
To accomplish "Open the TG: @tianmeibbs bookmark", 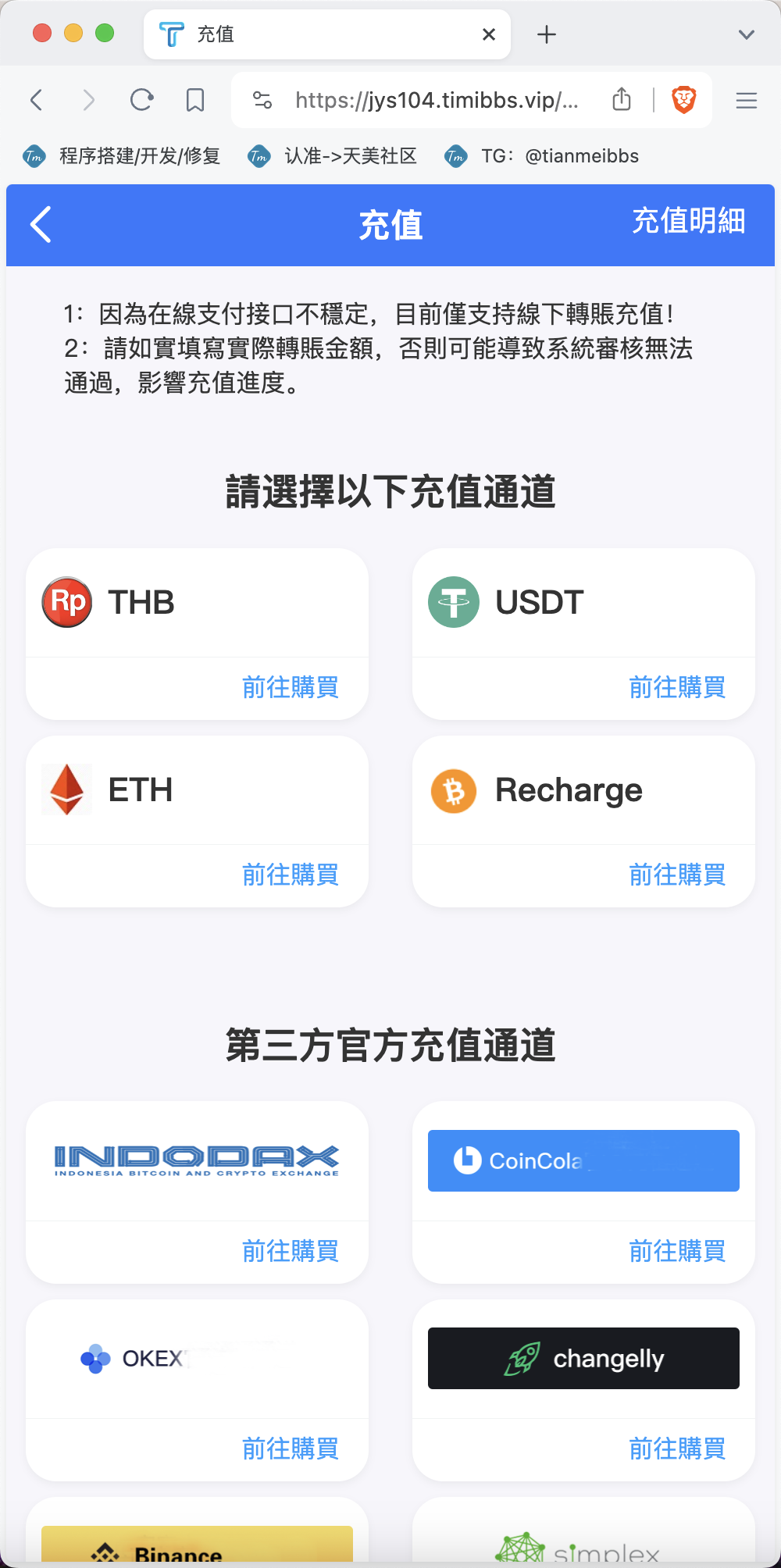I will point(541,156).
